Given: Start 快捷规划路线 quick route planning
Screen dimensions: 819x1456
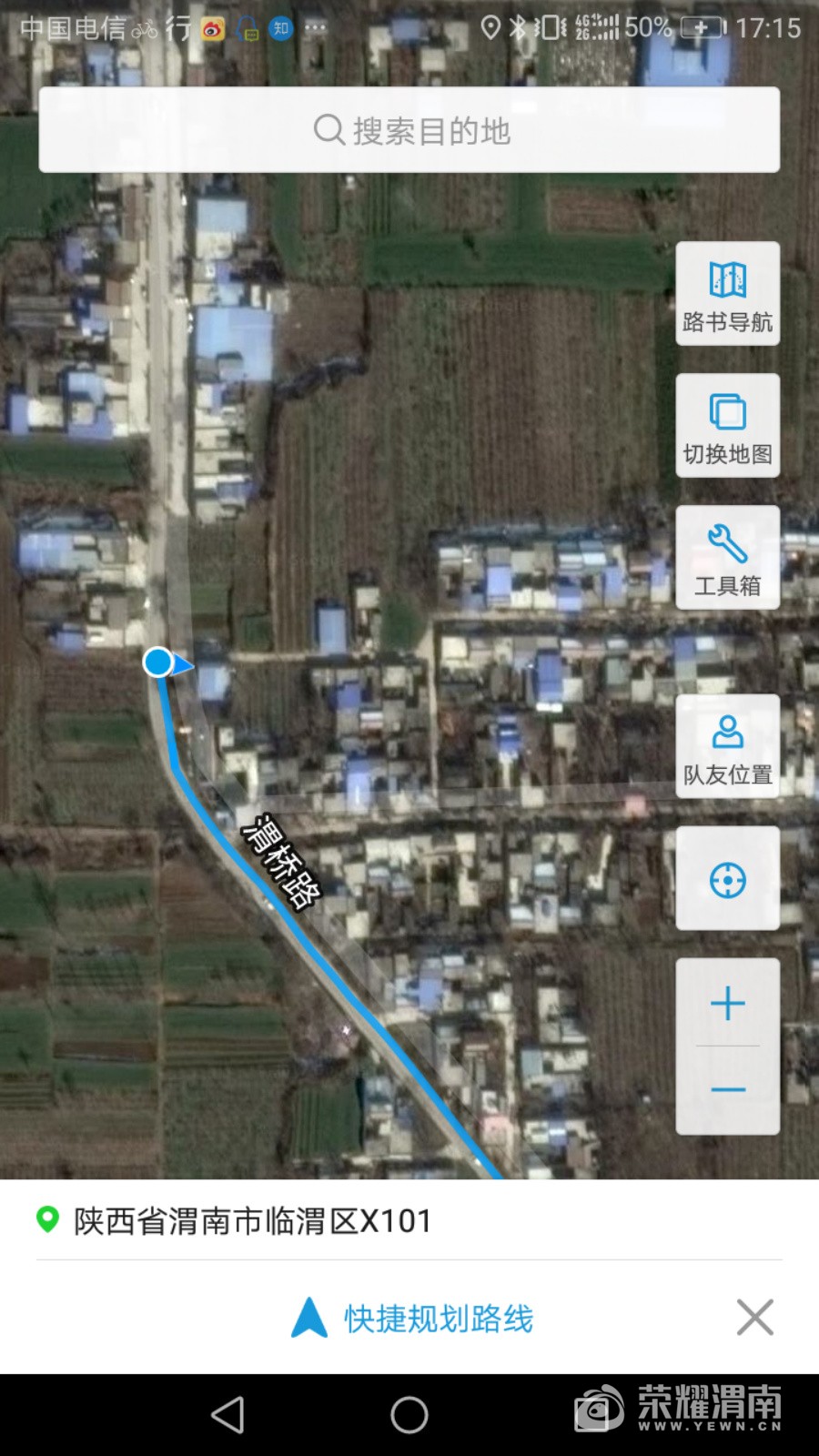Looking at the screenshot, I should tap(412, 1318).
